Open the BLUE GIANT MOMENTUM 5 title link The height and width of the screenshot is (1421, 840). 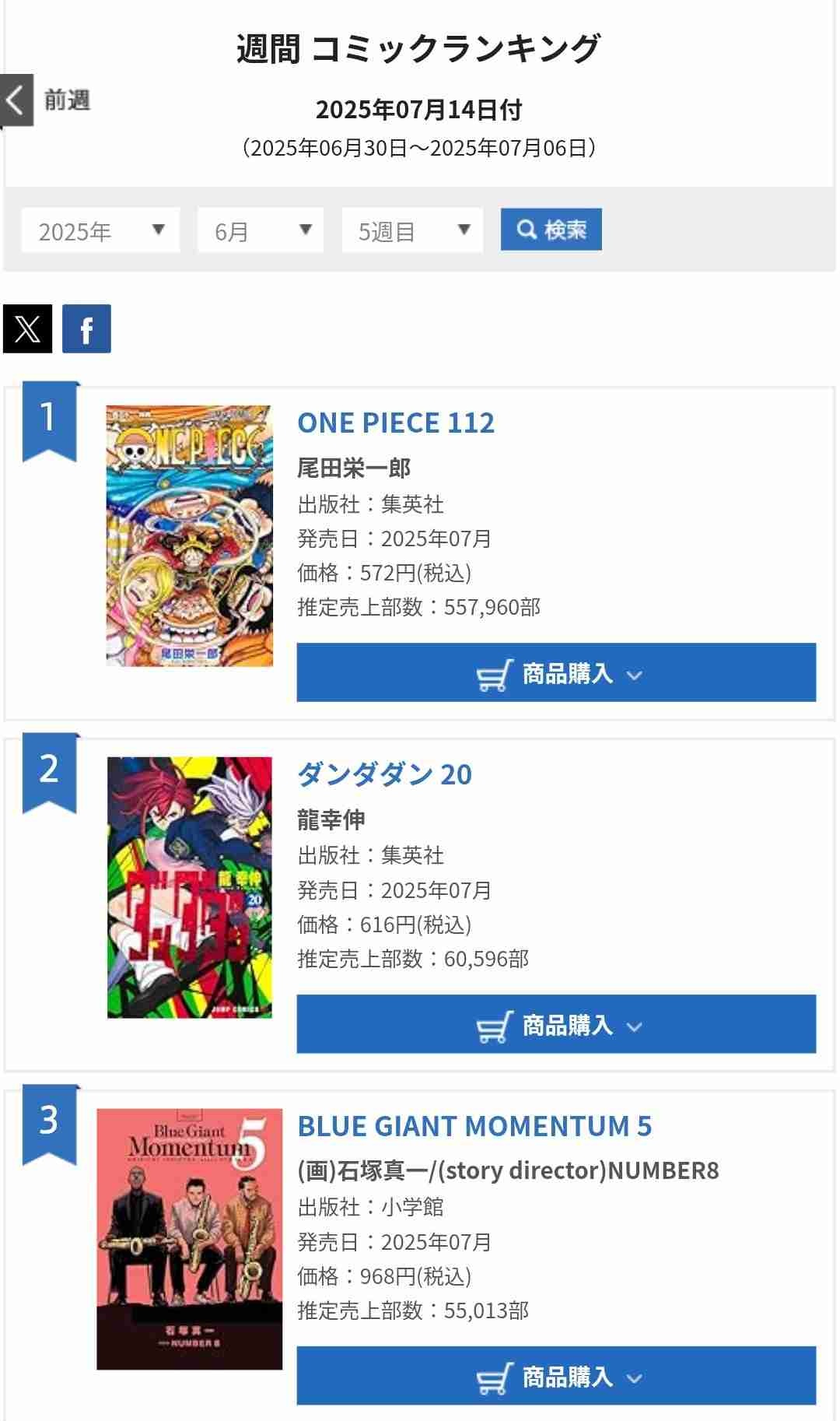coord(474,1126)
